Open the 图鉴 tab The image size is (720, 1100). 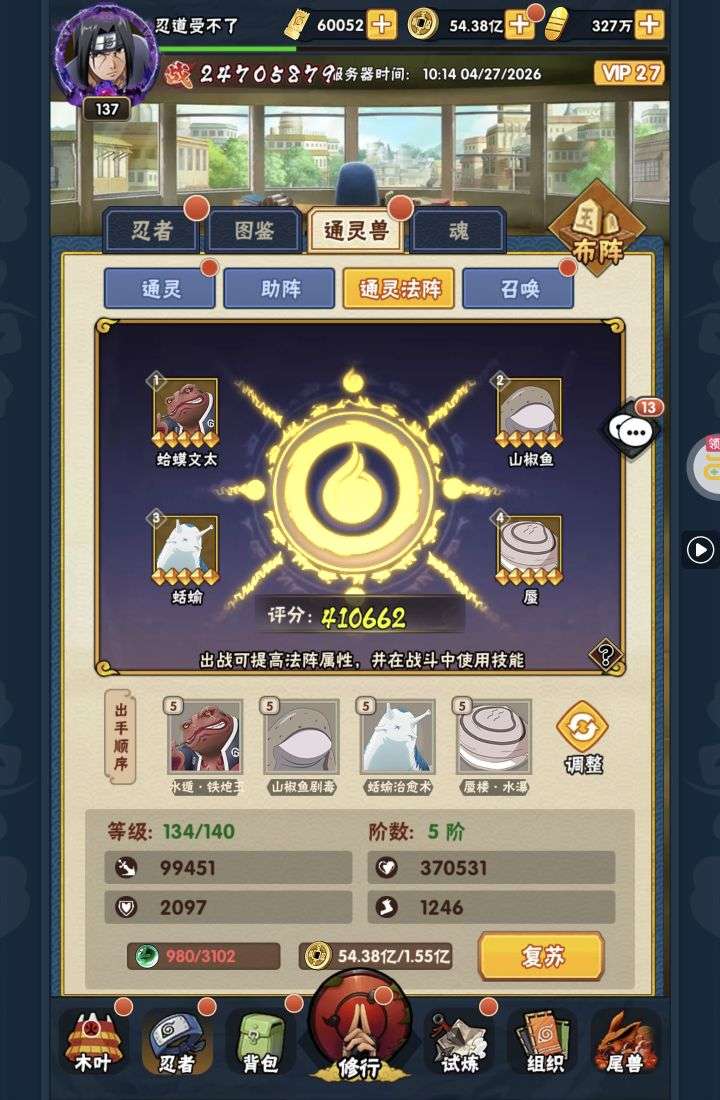click(253, 231)
